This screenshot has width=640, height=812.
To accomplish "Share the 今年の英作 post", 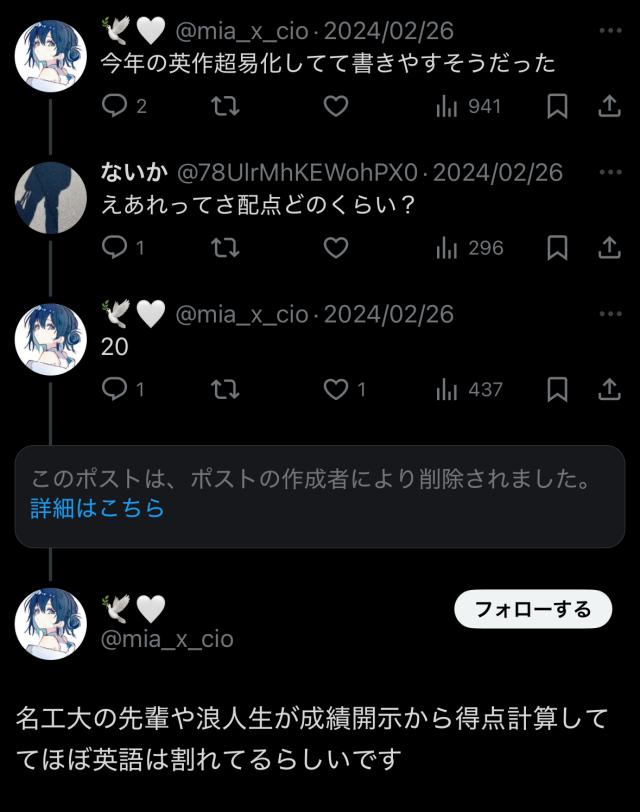I will pos(609,105).
